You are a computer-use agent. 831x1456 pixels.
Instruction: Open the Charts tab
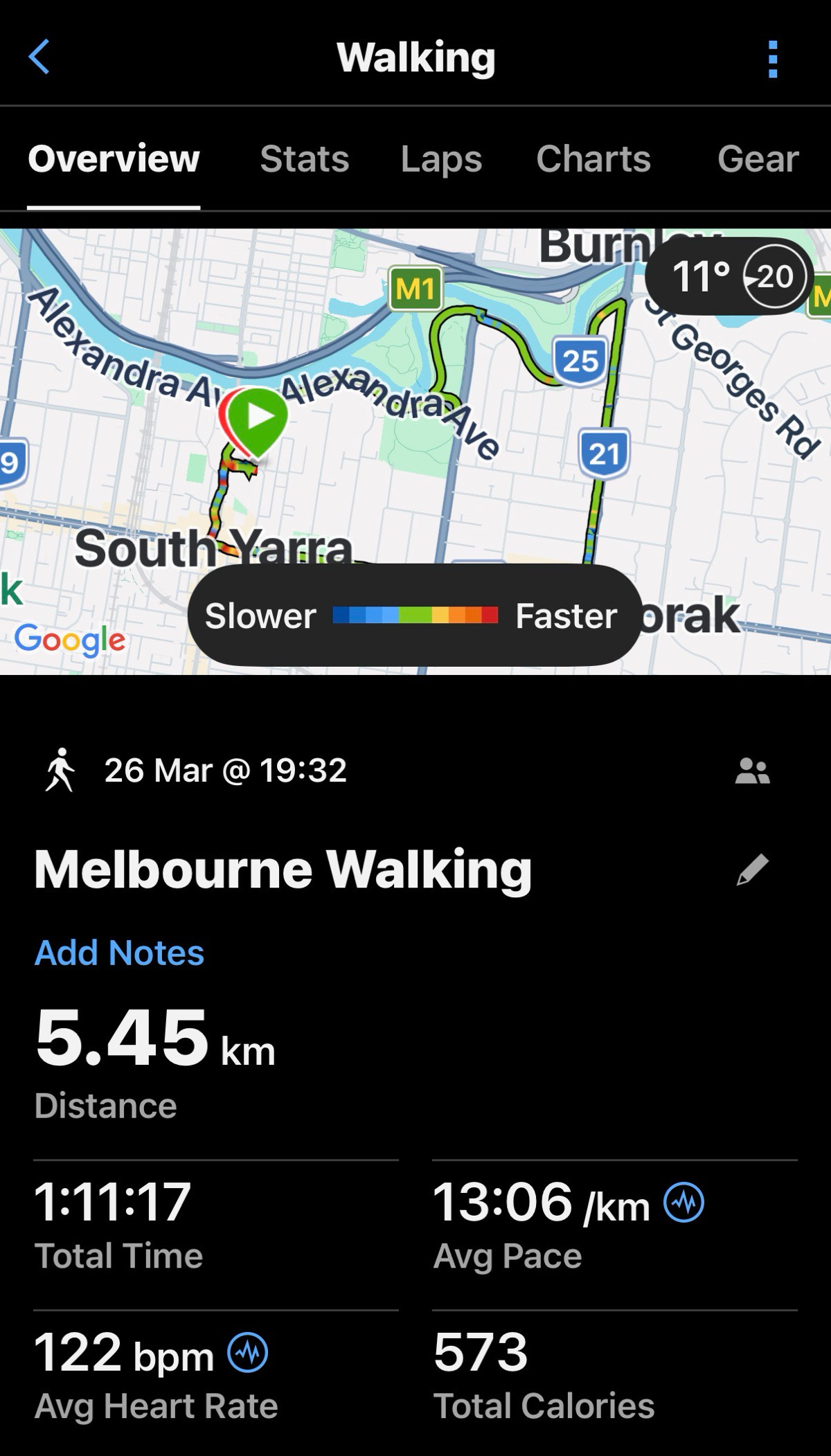(x=593, y=159)
